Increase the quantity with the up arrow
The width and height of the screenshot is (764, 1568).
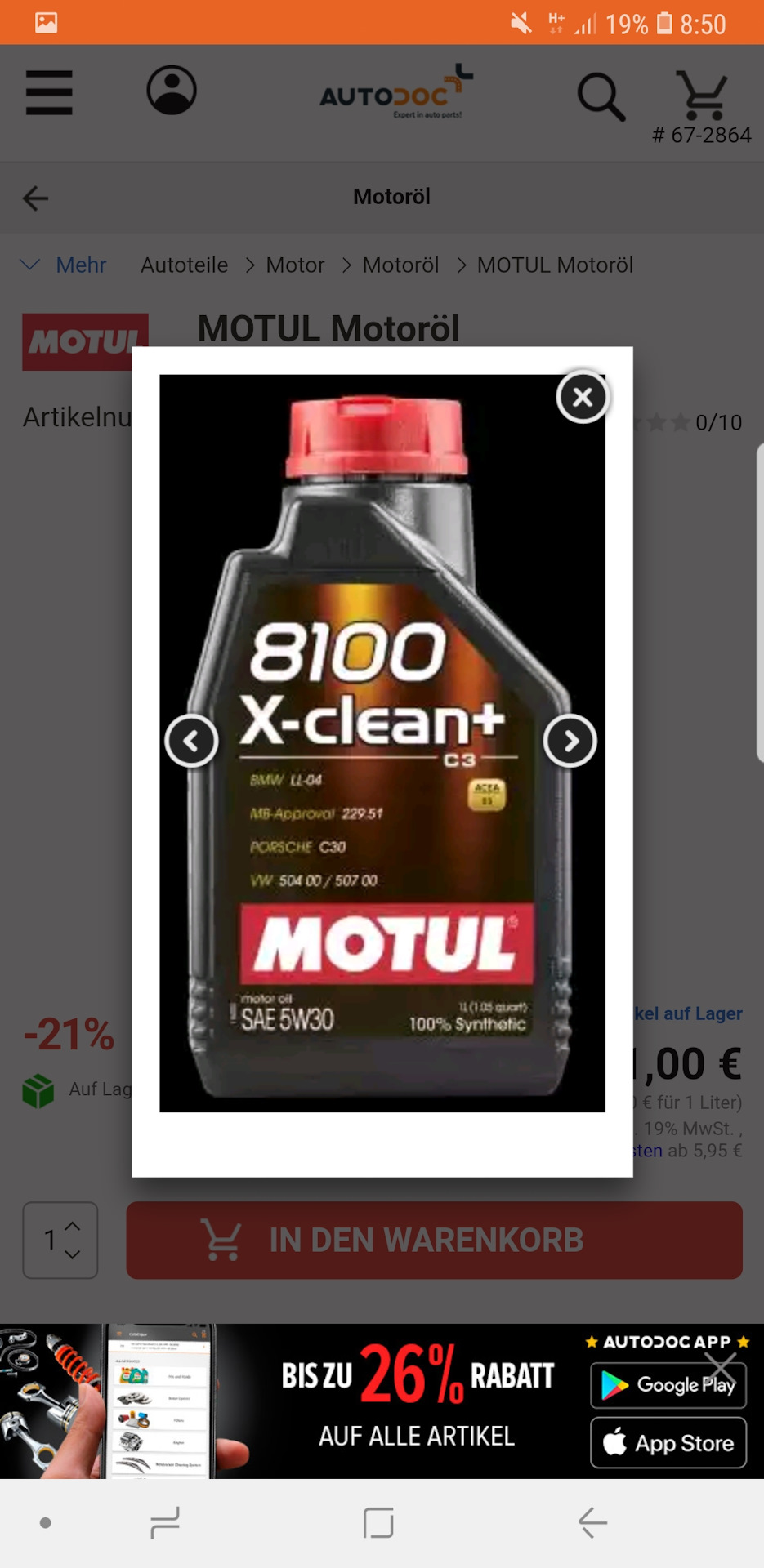click(73, 1226)
